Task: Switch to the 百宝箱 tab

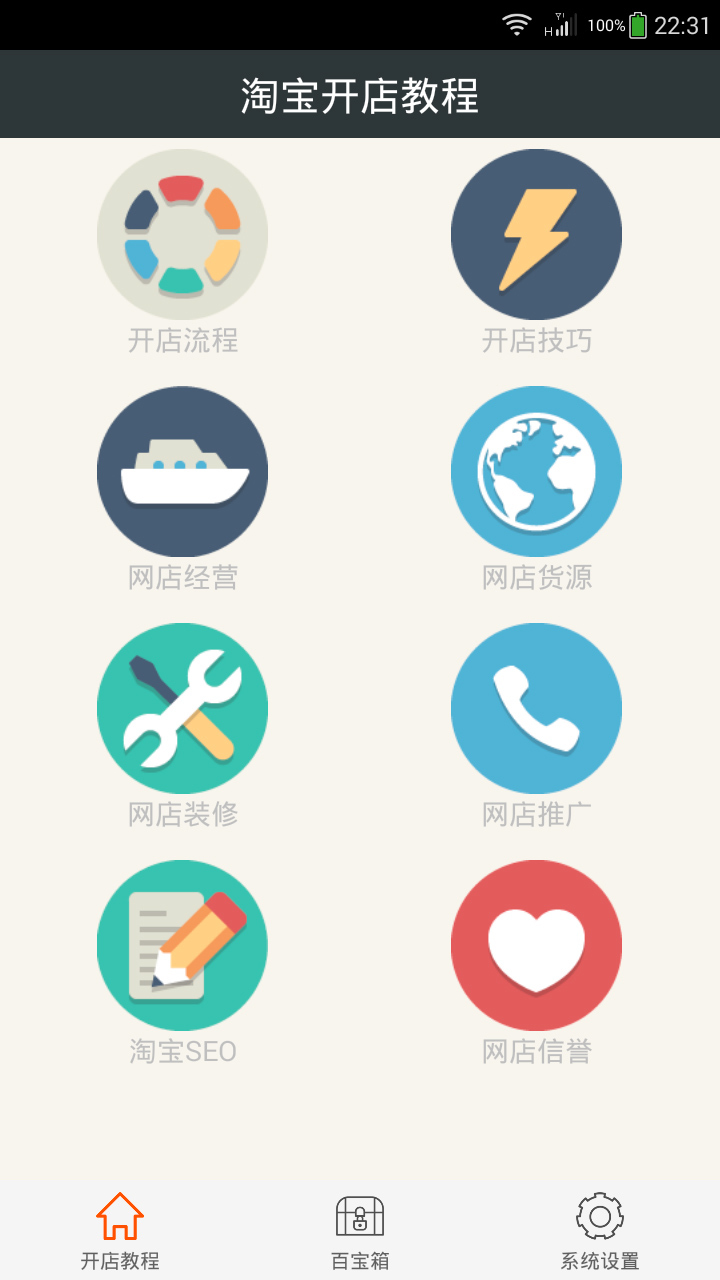Action: point(360,1230)
